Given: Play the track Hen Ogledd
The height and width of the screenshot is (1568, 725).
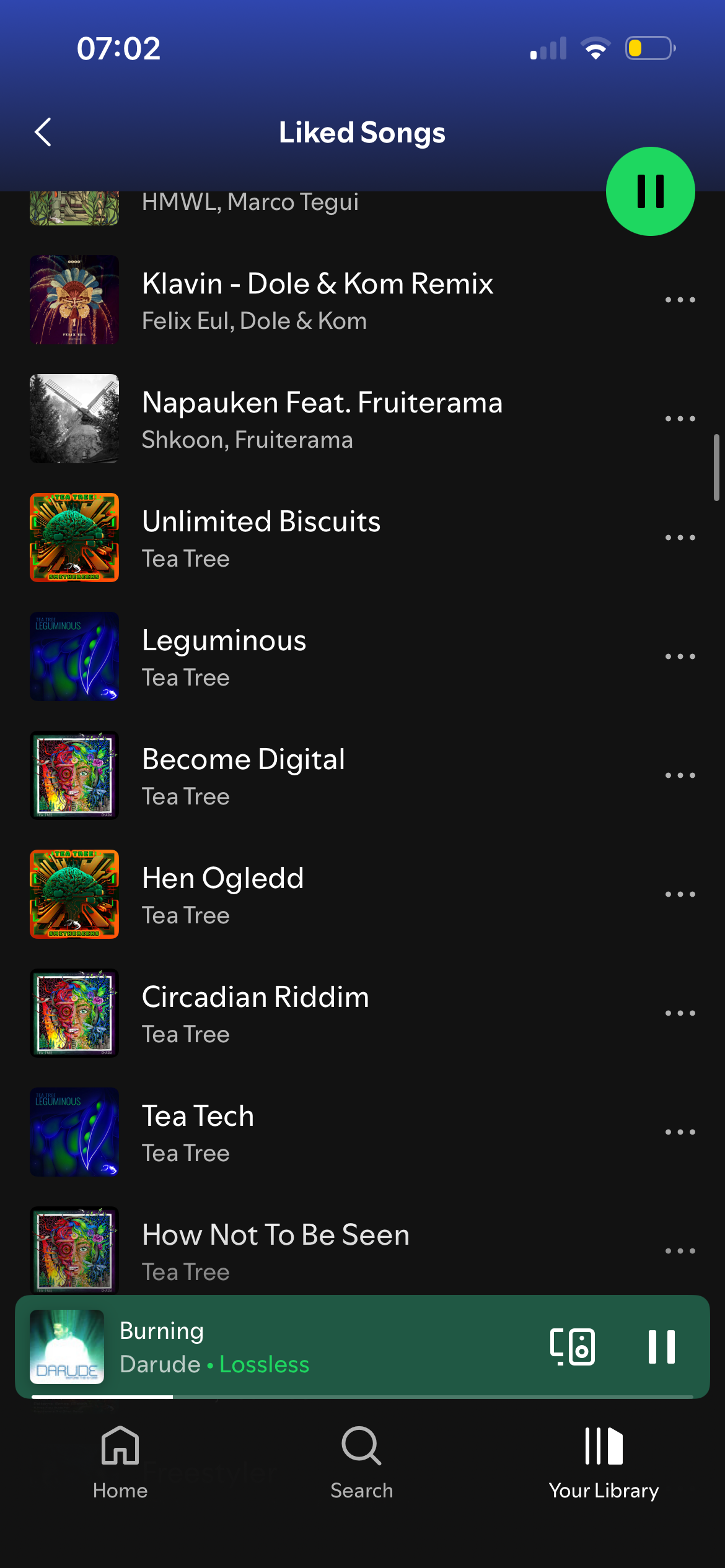Looking at the screenshot, I should [223, 895].
